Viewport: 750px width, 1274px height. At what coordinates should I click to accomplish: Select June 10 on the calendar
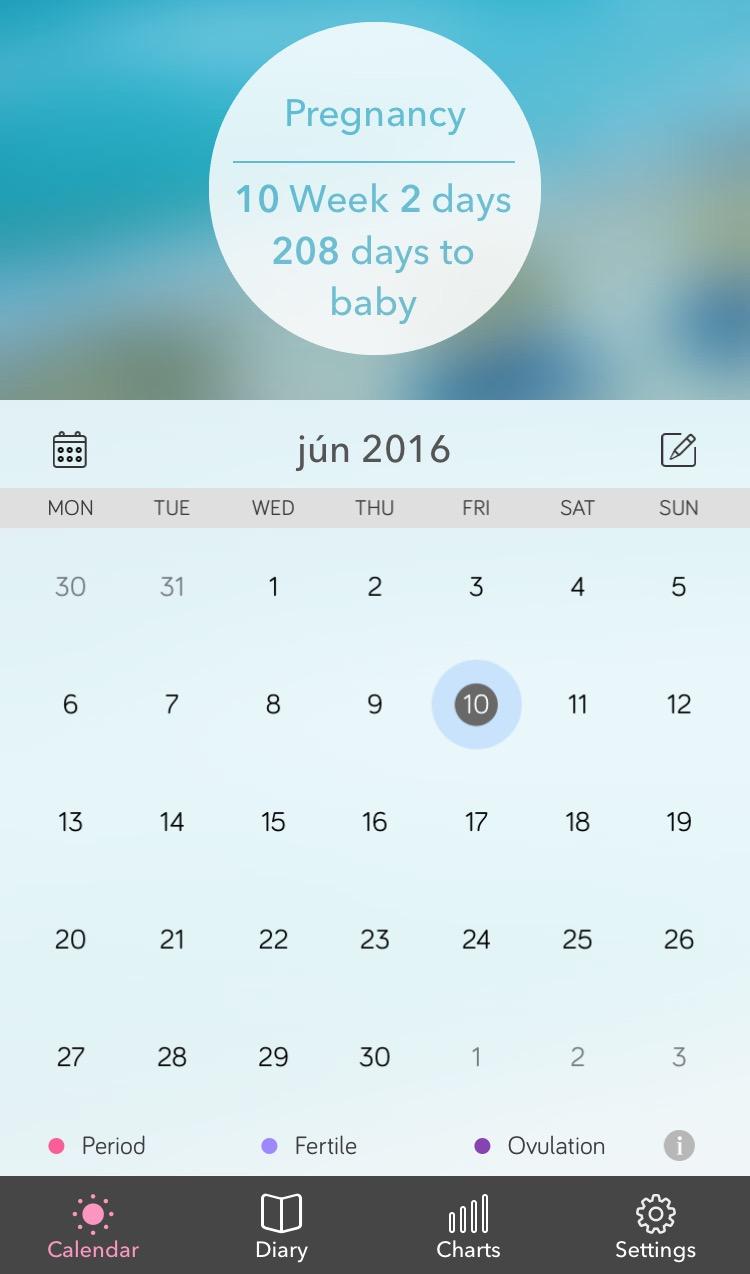point(476,704)
